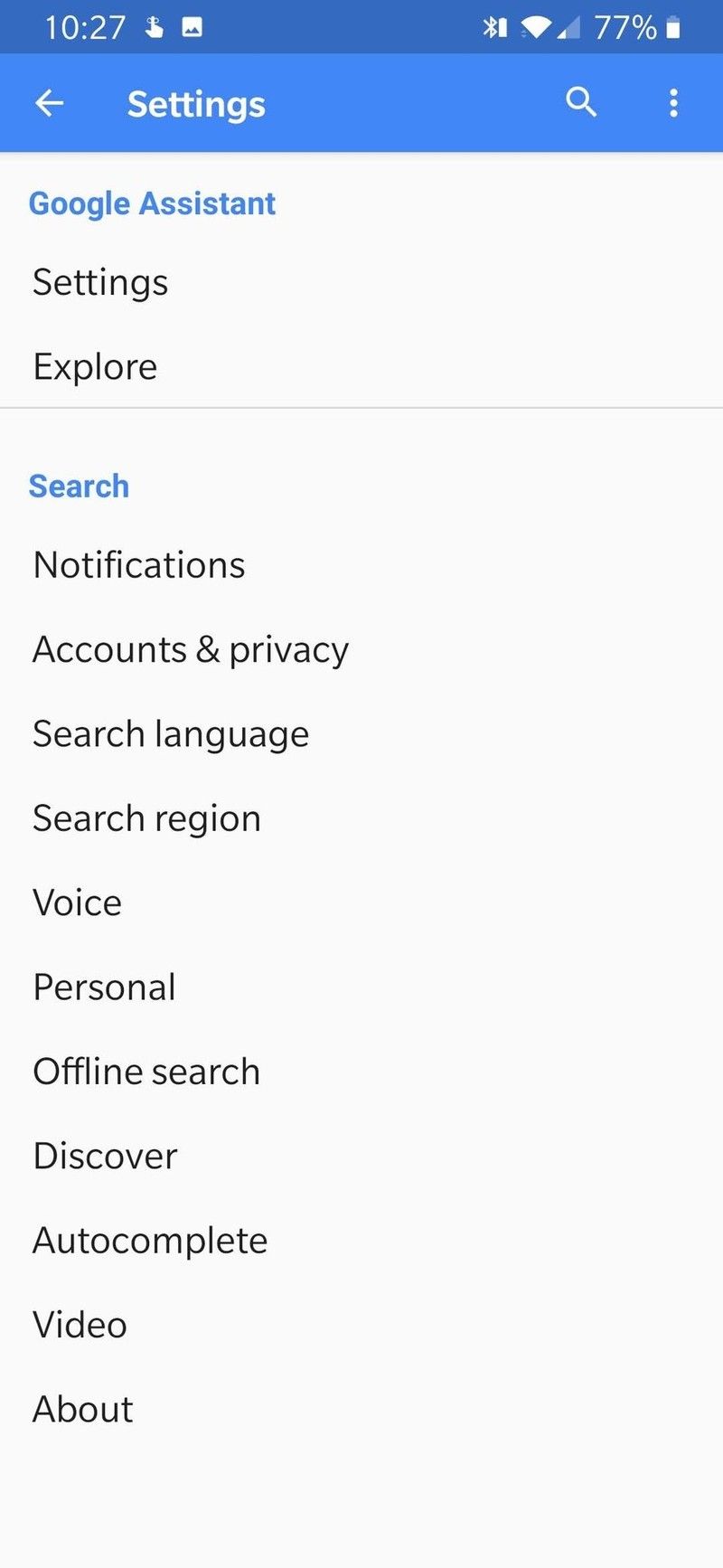Open the About entry at the bottom
The height and width of the screenshot is (1568, 723).
[x=82, y=1408]
